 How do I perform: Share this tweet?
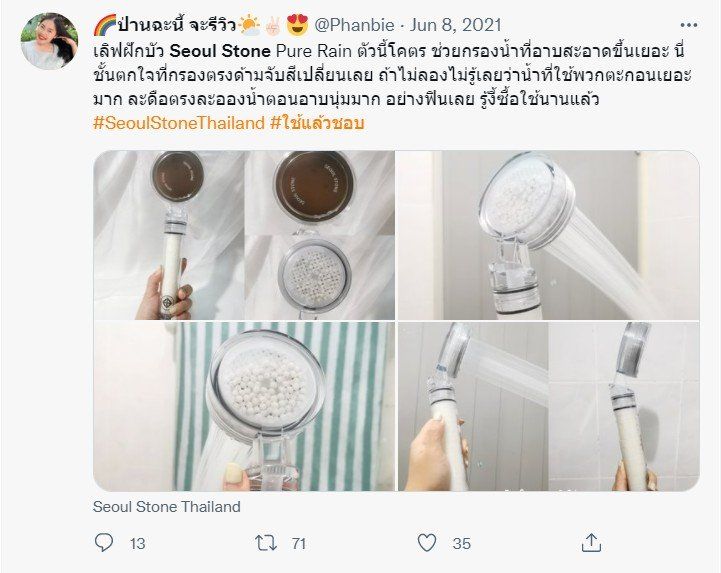tap(591, 543)
